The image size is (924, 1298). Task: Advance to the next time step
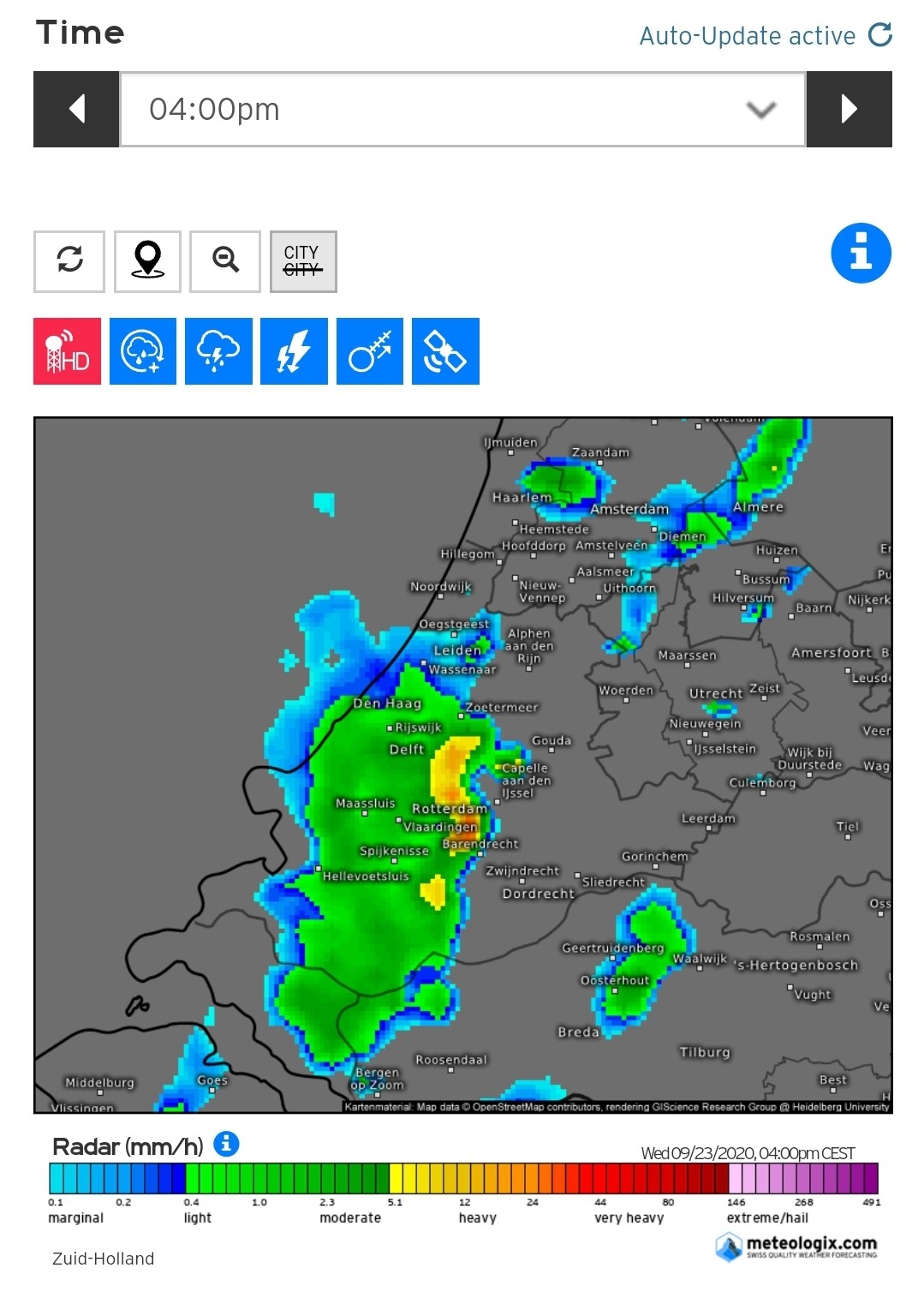click(849, 110)
